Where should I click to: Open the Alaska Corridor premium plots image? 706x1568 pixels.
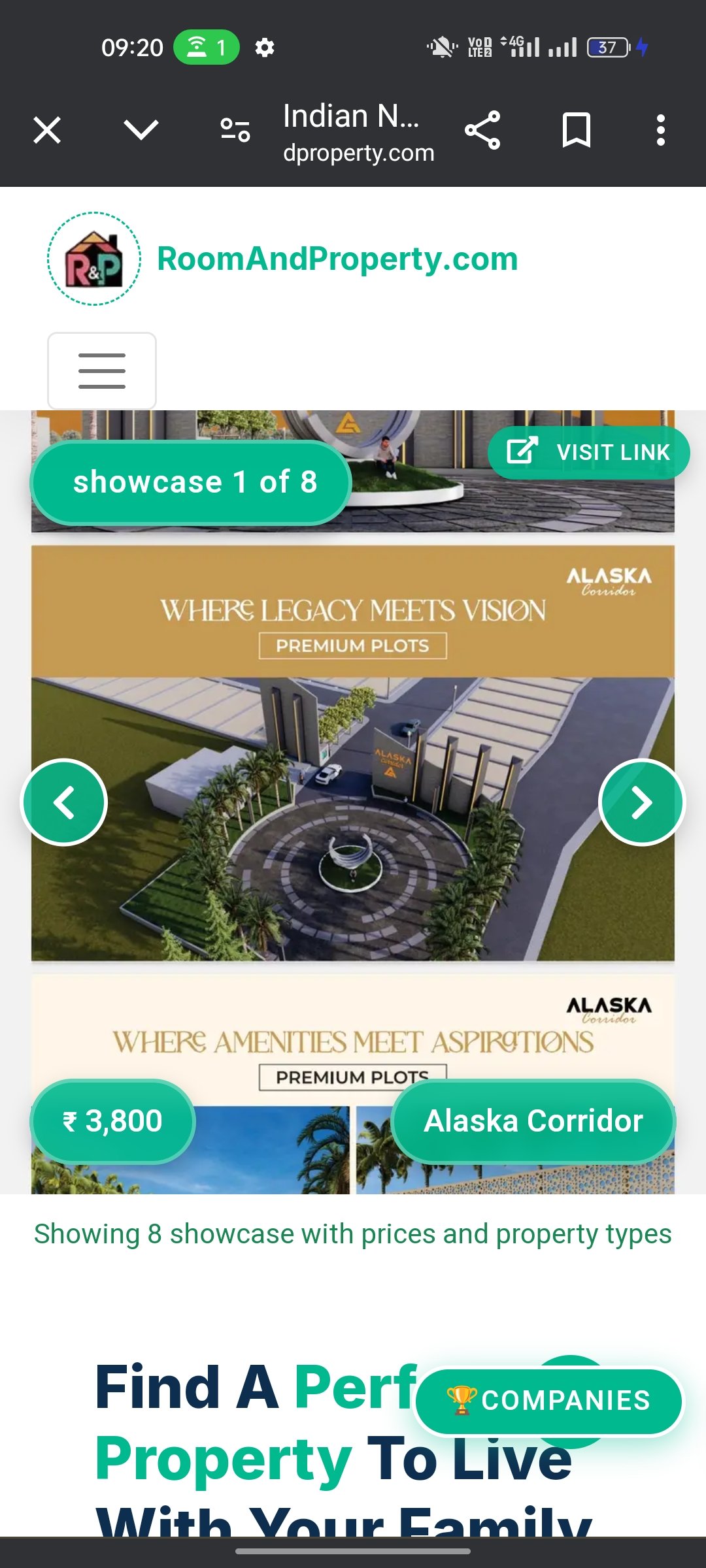point(353,753)
